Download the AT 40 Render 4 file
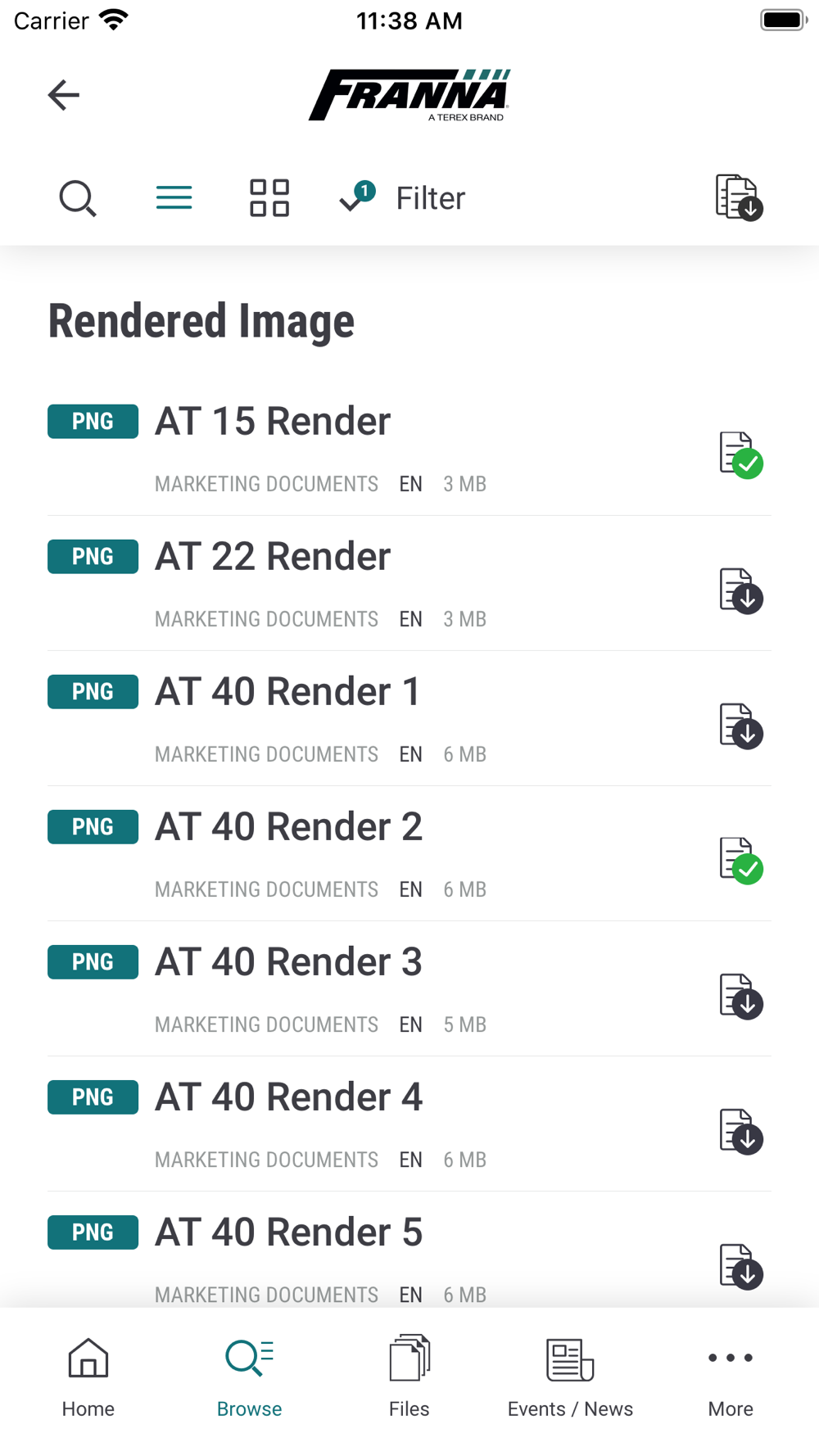 (741, 1131)
